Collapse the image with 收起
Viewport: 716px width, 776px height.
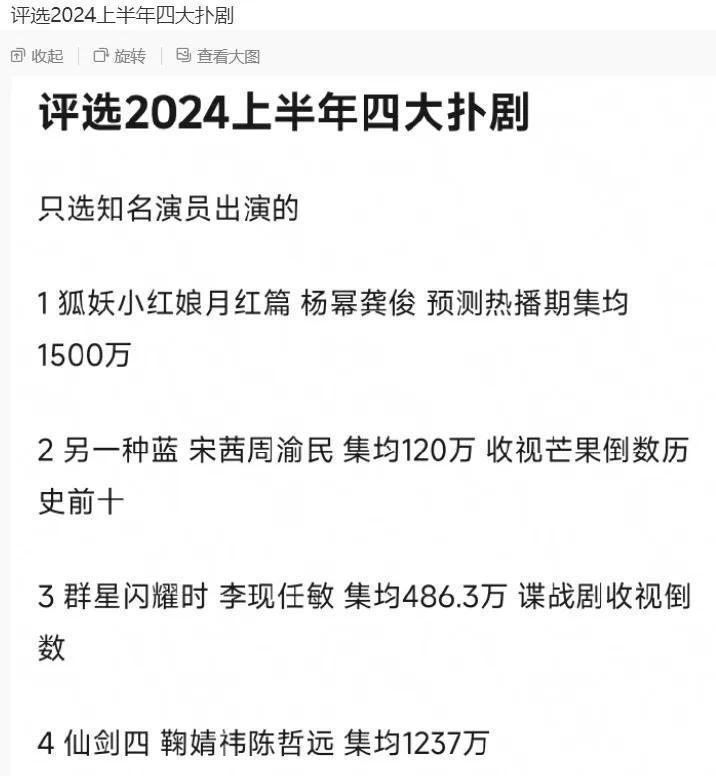coord(38,56)
